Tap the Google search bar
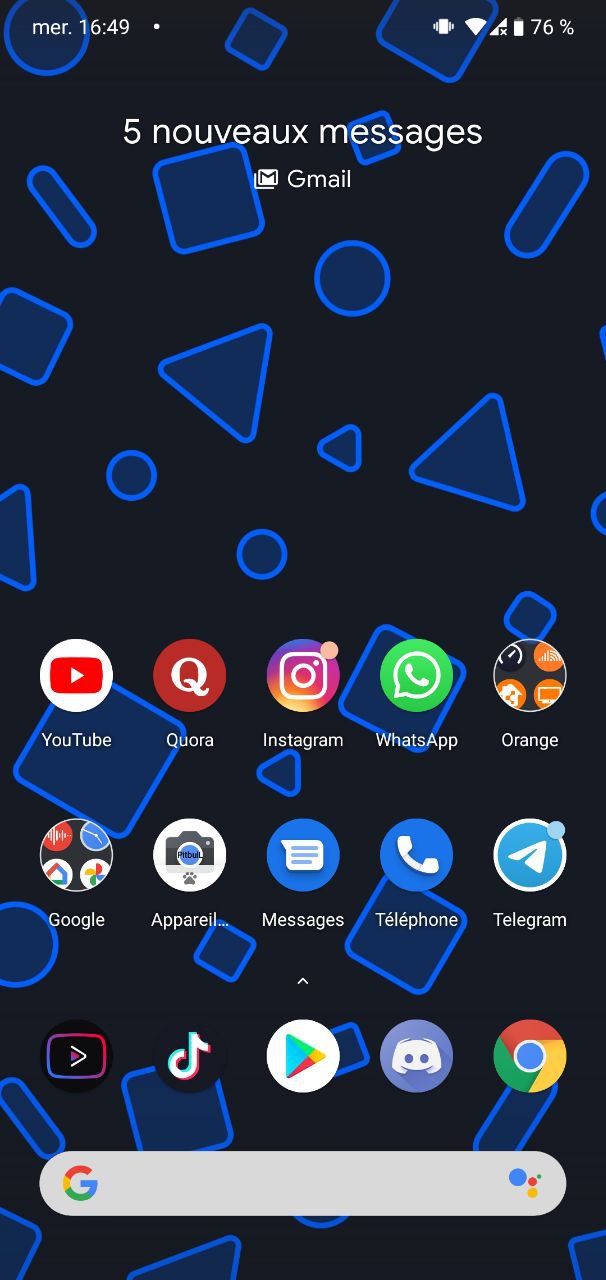This screenshot has width=606, height=1280. pos(290,1184)
